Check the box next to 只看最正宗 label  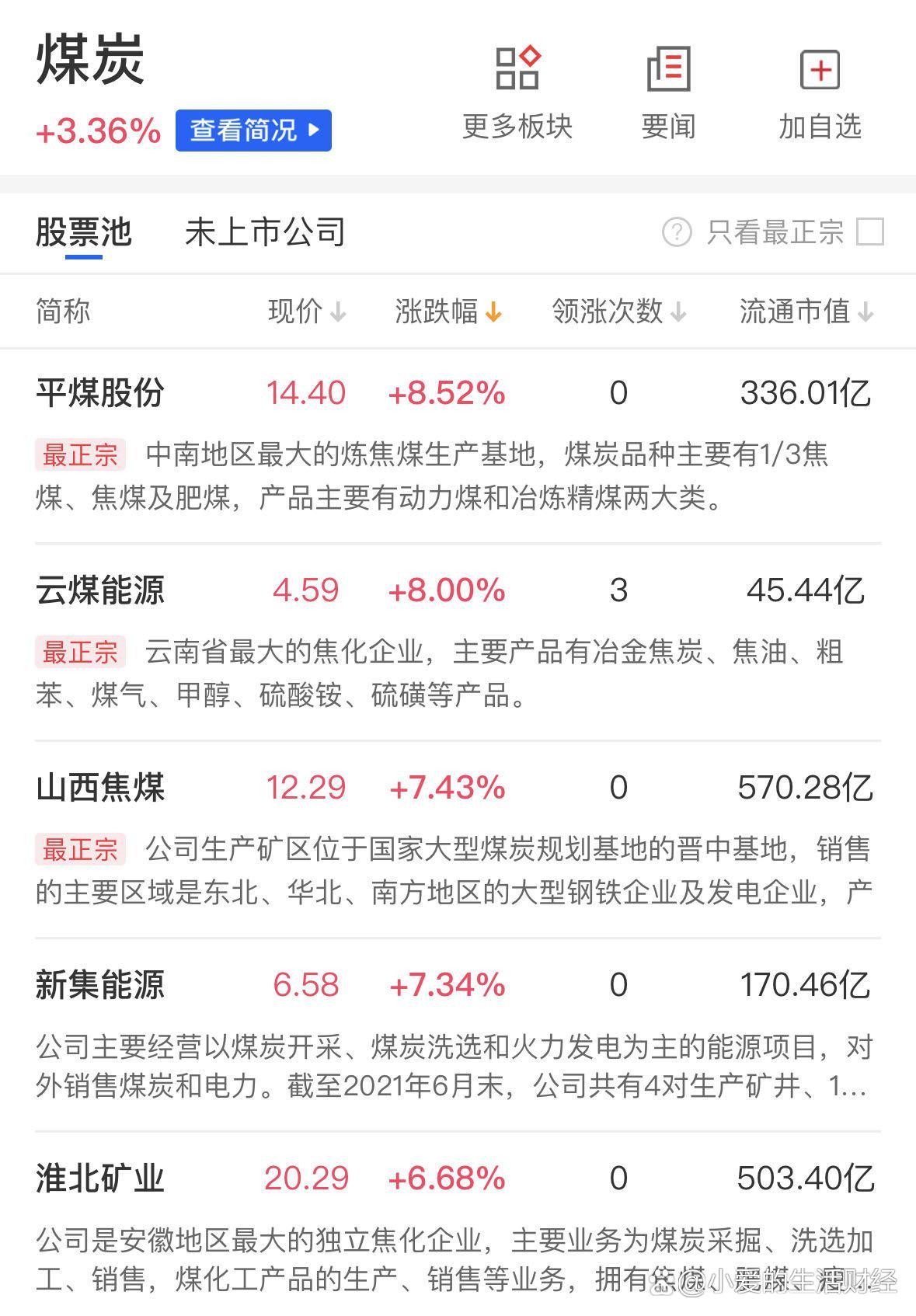click(872, 232)
